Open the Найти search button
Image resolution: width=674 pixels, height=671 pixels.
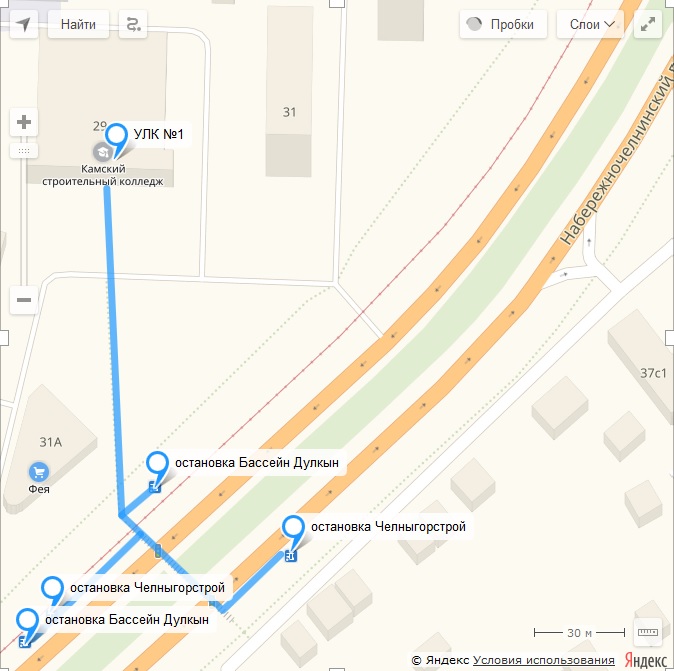tap(78, 25)
